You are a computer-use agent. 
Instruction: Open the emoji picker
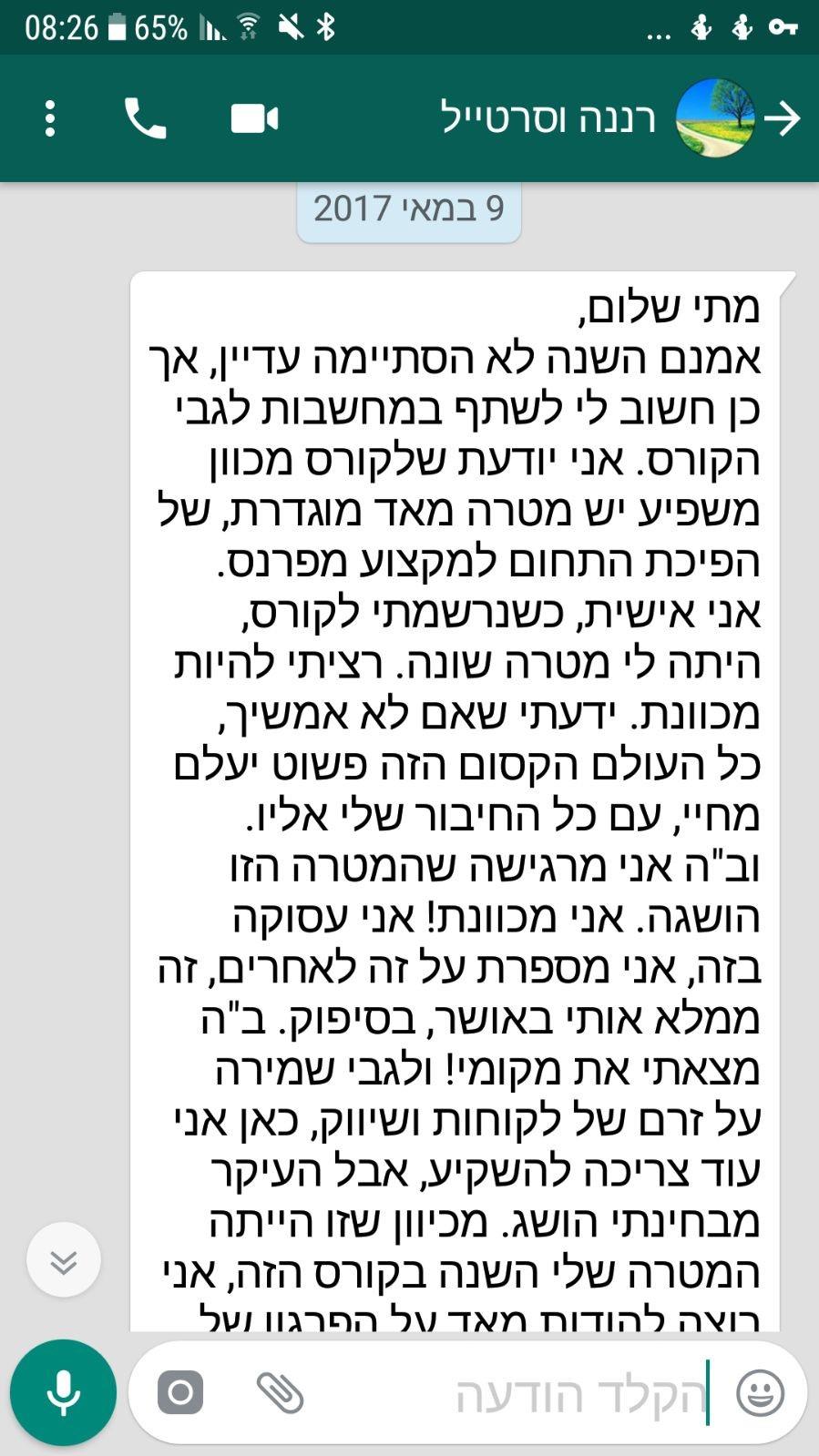(761, 1392)
